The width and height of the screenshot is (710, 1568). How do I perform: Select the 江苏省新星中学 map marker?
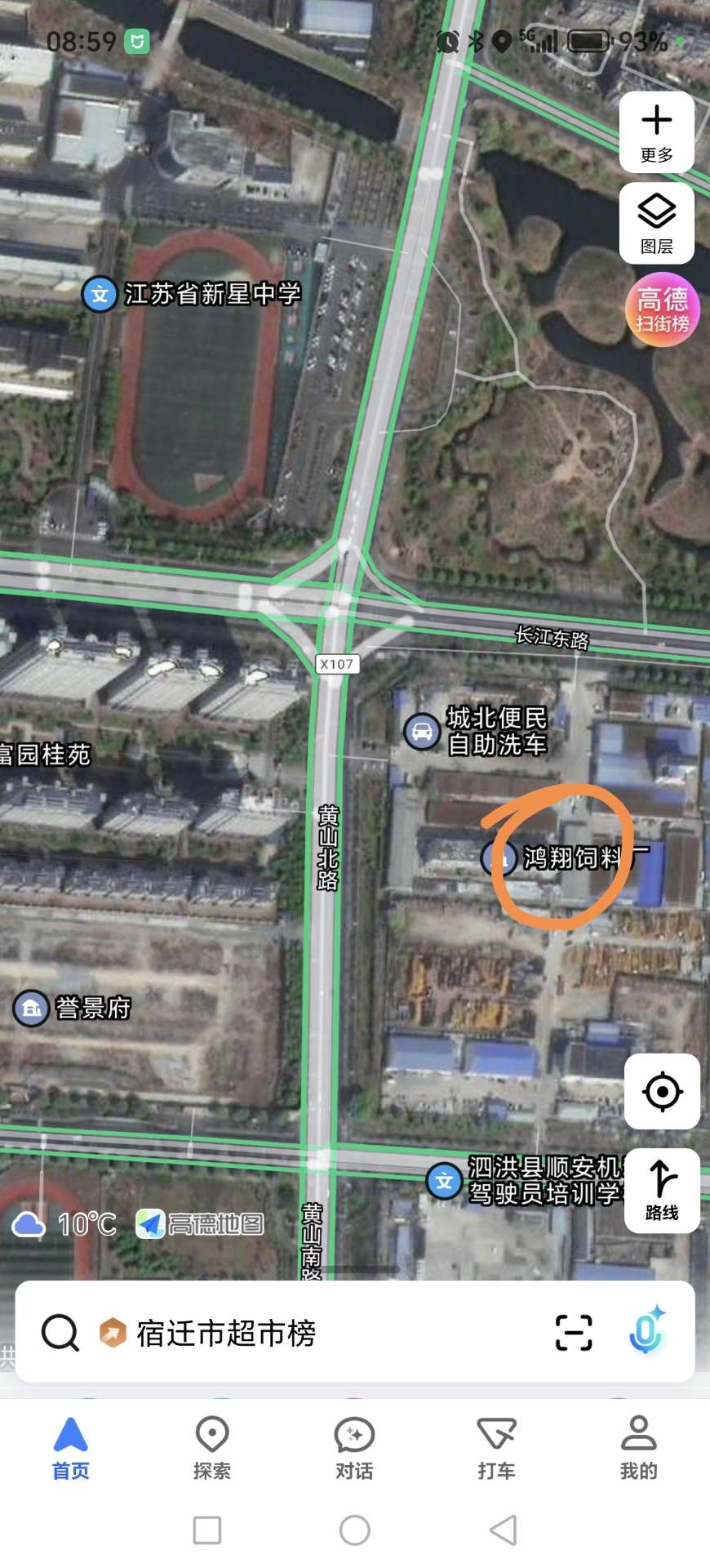click(x=100, y=294)
